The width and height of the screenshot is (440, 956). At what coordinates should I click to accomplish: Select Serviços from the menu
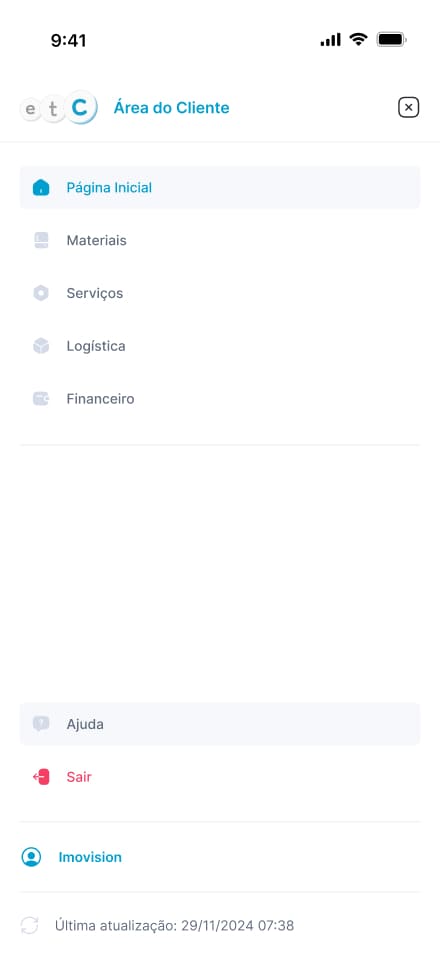[x=220, y=293]
